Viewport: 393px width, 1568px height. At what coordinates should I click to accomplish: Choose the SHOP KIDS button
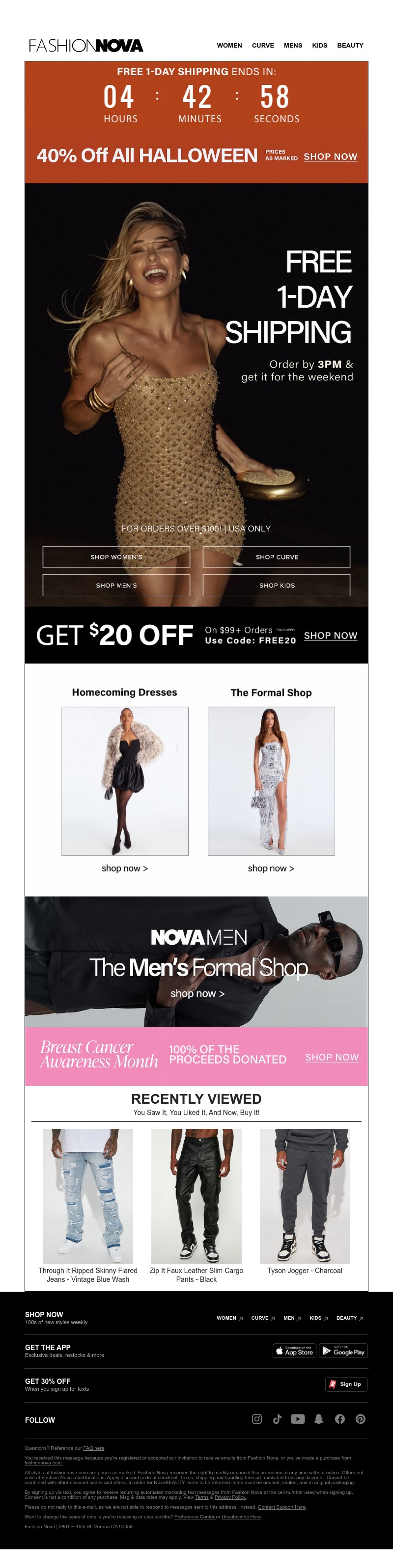pos(277,585)
